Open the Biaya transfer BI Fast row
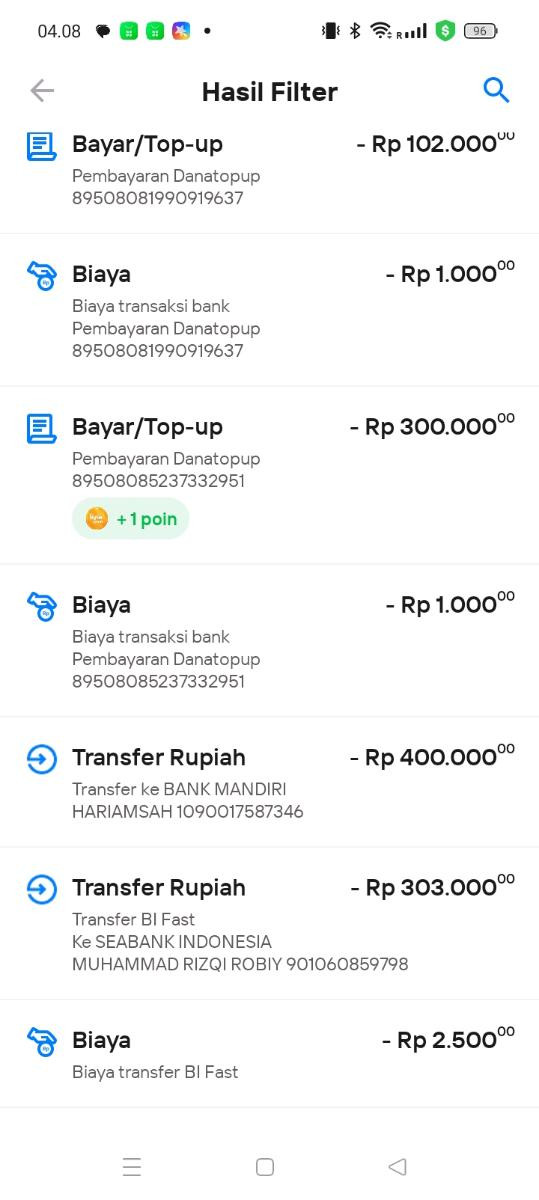The width and height of the screenshot is (539, 1200). click(270, 1054)
